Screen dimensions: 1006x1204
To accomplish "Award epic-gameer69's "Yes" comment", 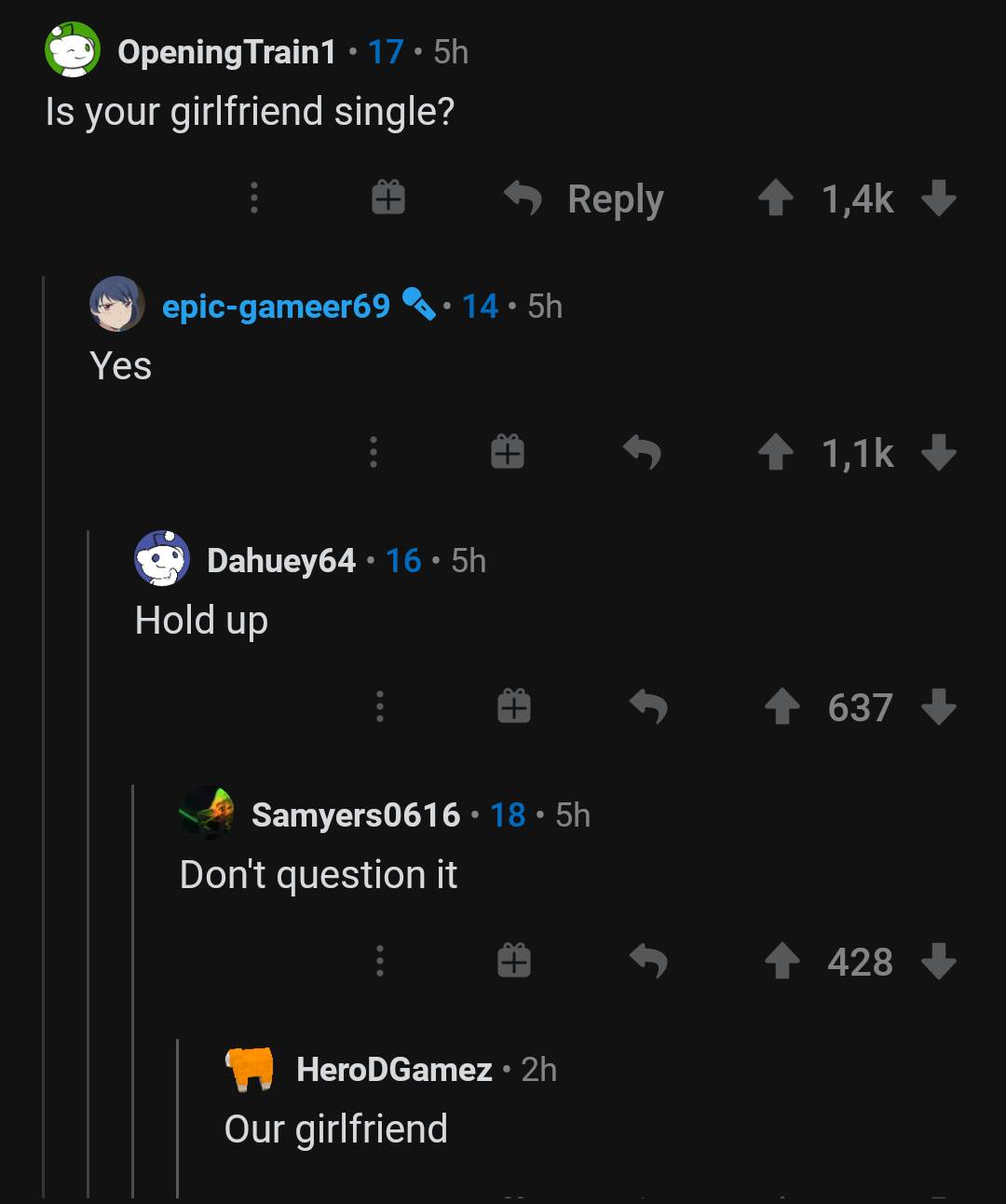I will (x=507, y=453).
